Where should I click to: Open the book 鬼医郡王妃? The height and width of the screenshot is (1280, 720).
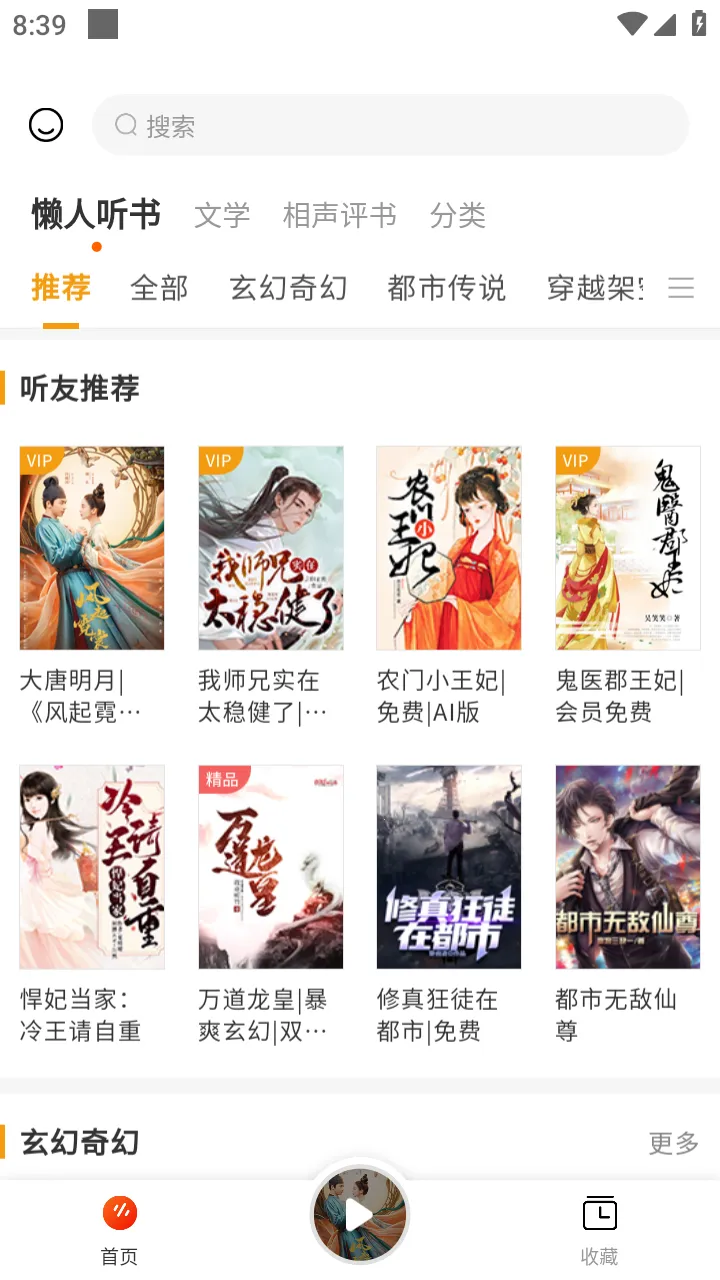click(628, 548)
